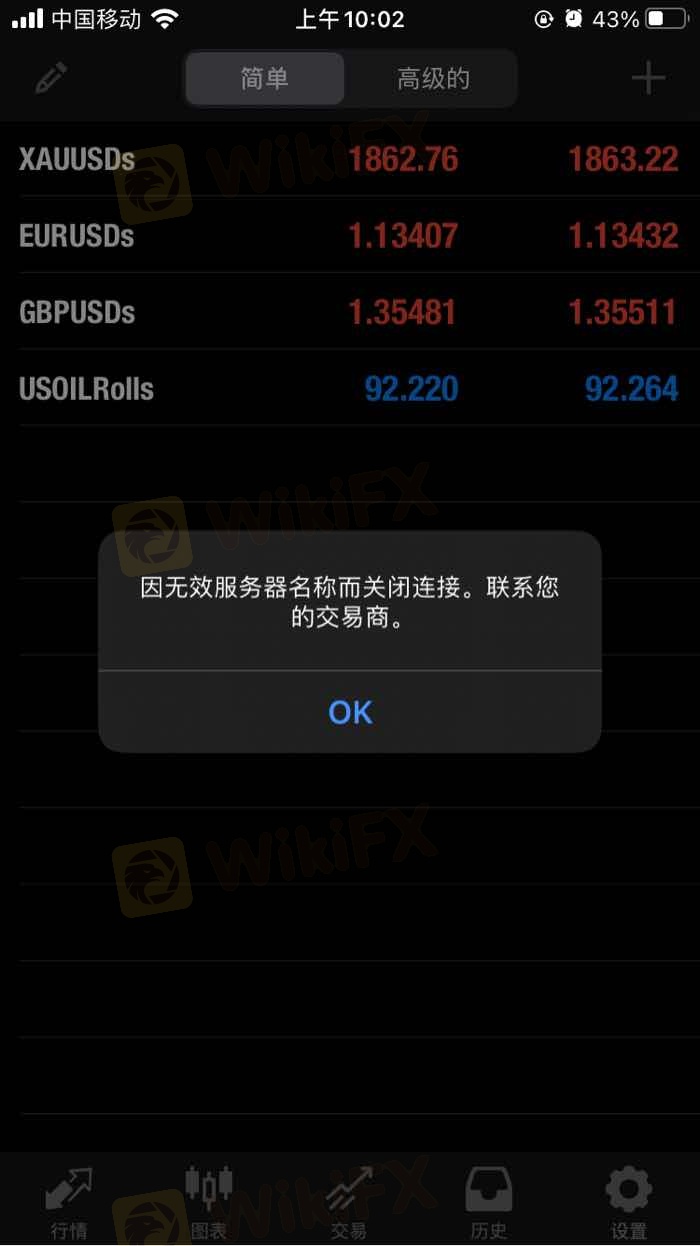Open the 图表 charts tab
The image size is (700, 1246).
[x=209, y=1201]
